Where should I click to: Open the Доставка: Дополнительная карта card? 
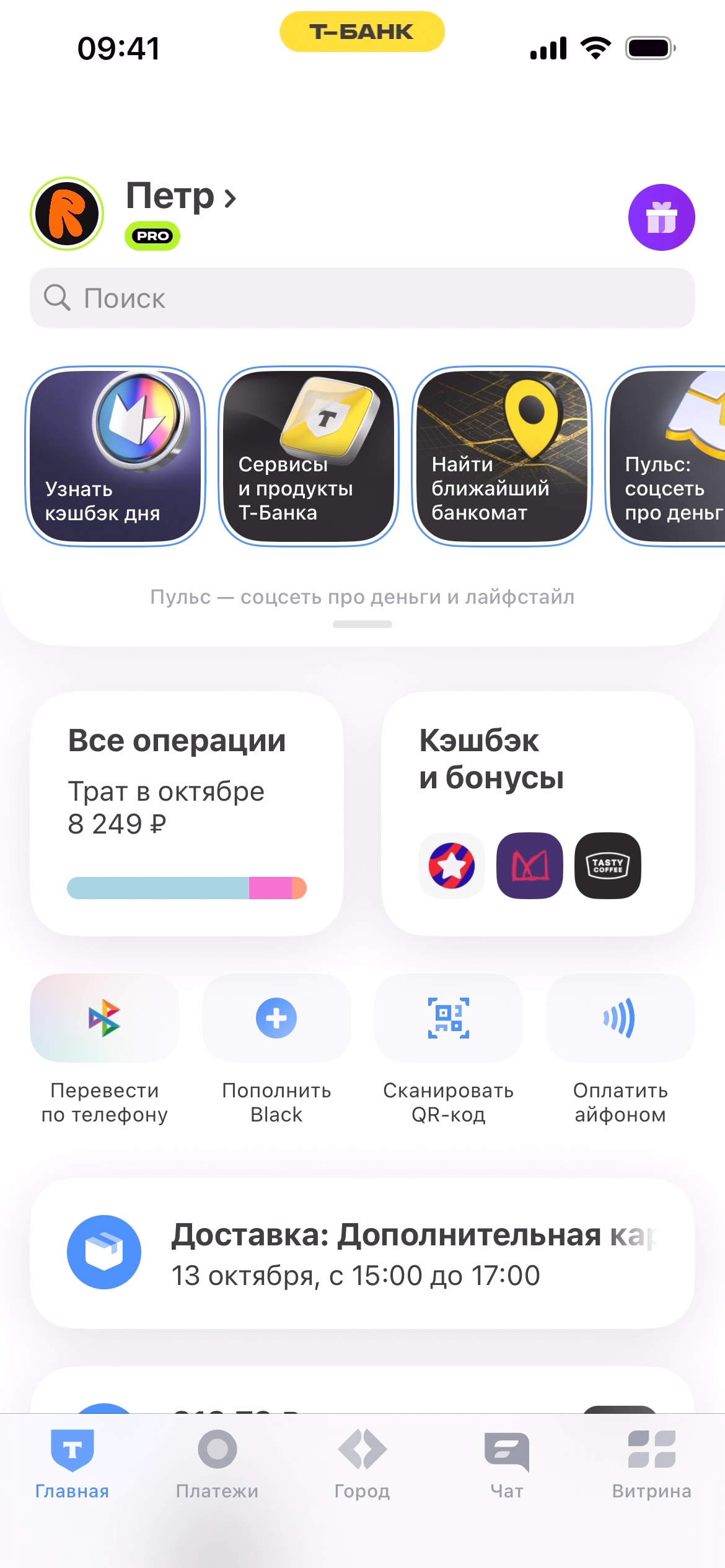tap(362, 1253)
